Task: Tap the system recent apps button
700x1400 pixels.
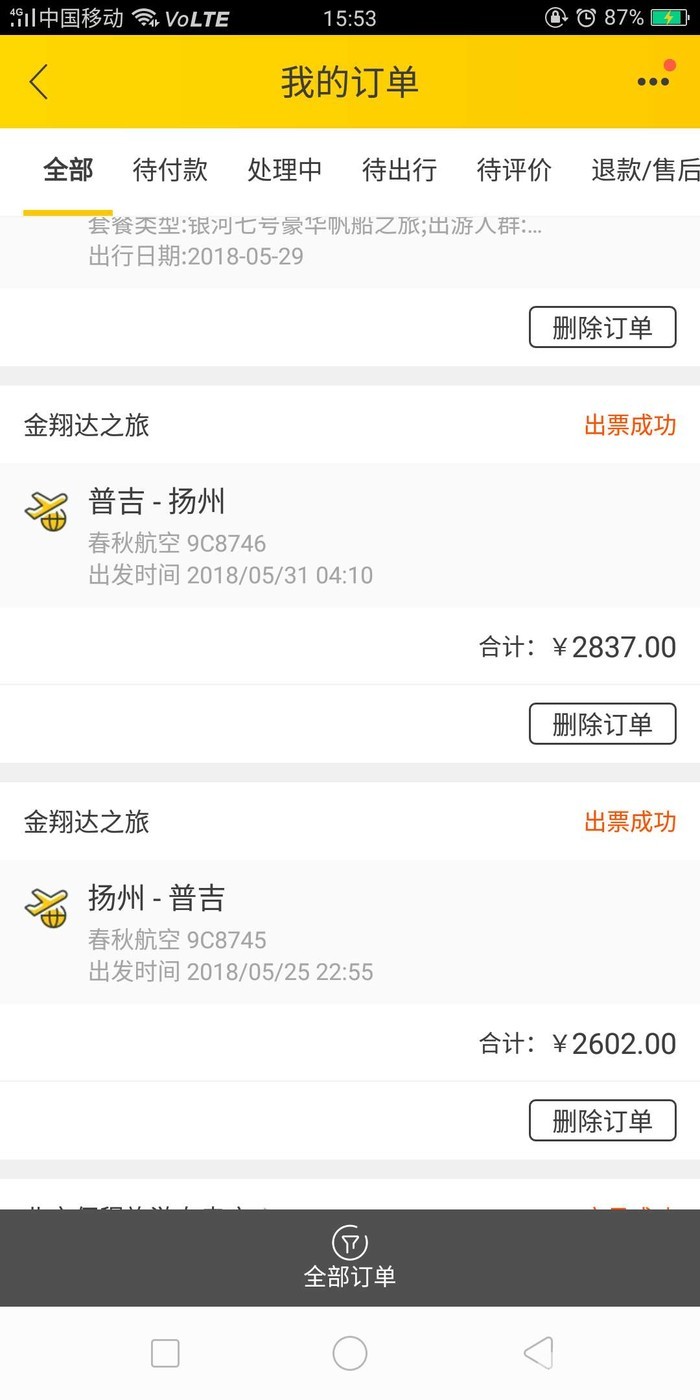Action: 165,1353
